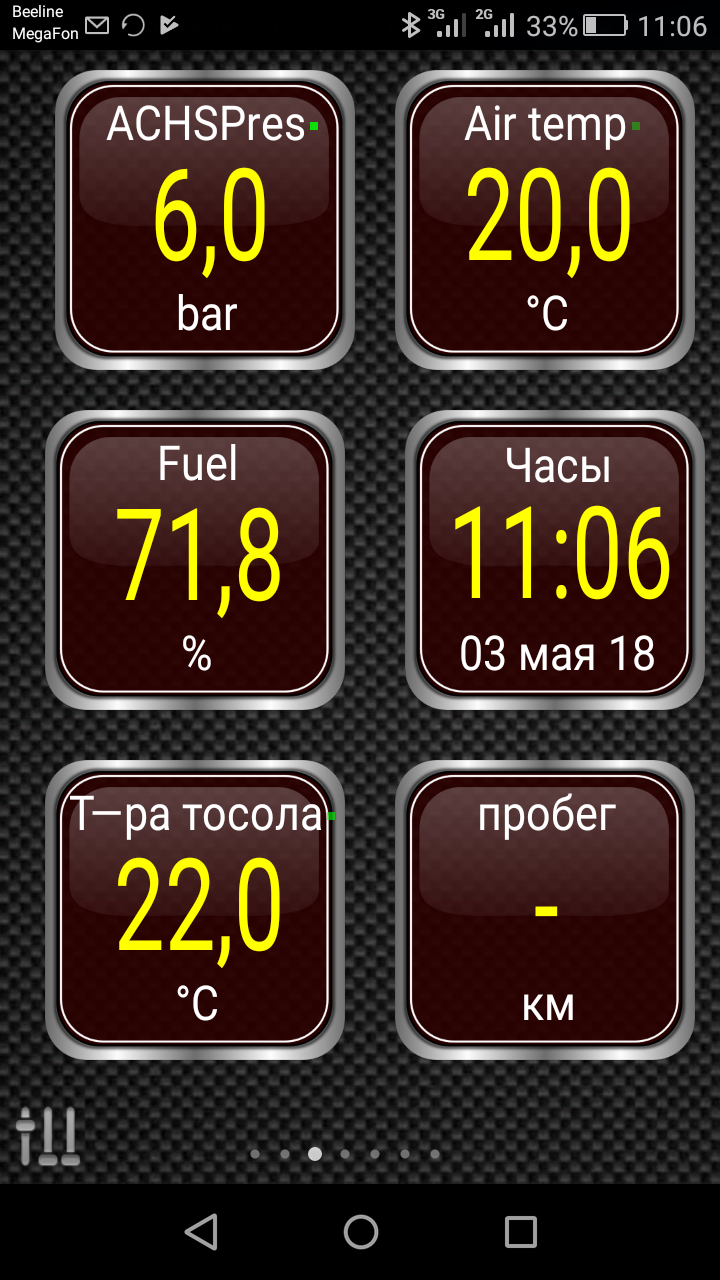This screenshot has height=1280, width=720.
Task: Tap the Т-ра тосола coolant gauge
Action: 195,910
